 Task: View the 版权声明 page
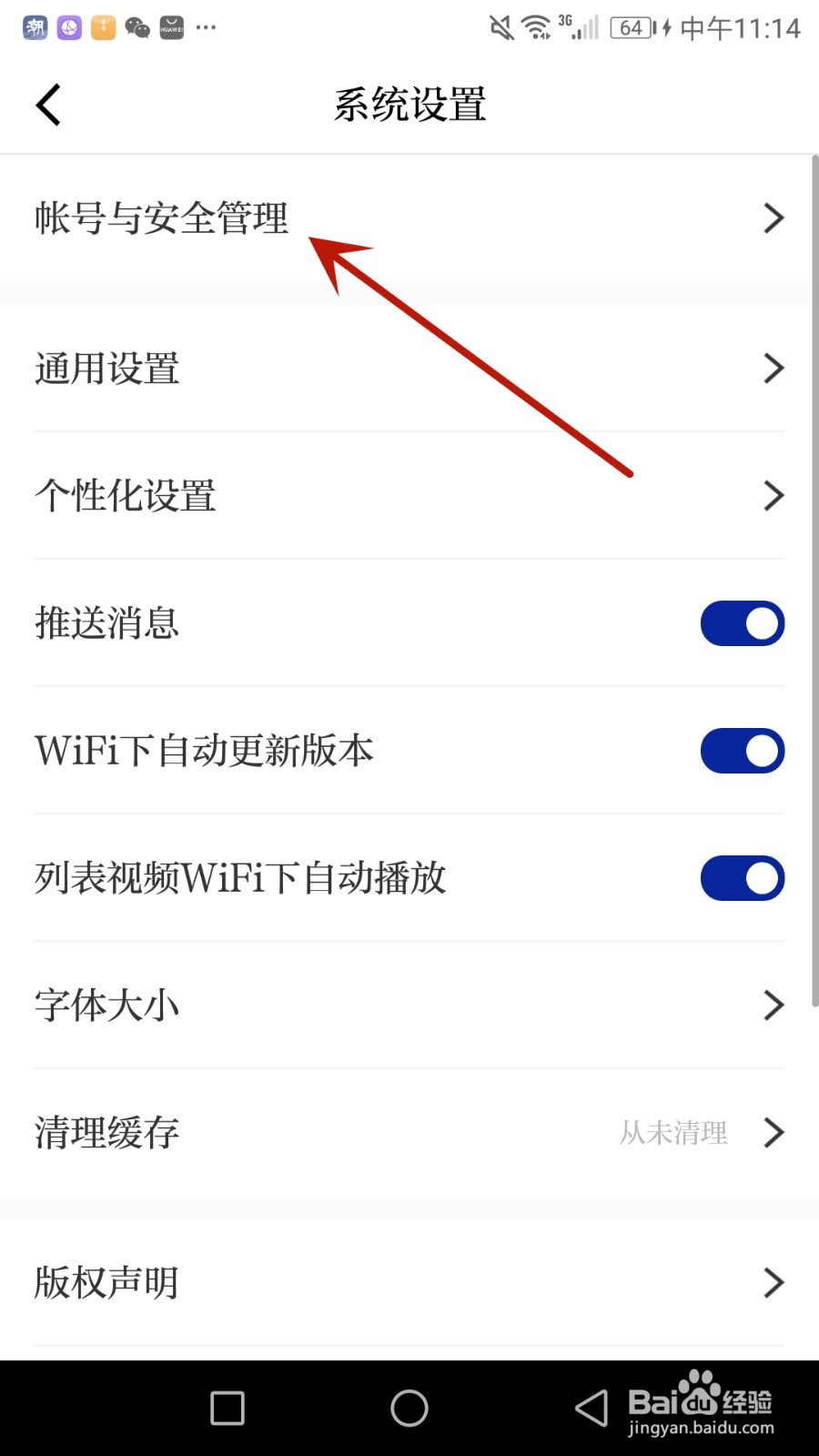click(x=409, y=1283)
